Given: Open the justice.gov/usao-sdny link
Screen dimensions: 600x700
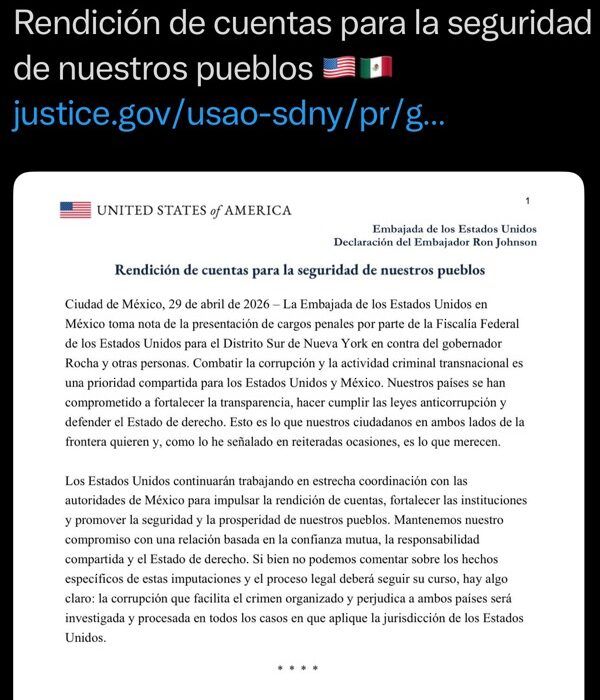Looking at the screenshot, I should coord(229,114).
